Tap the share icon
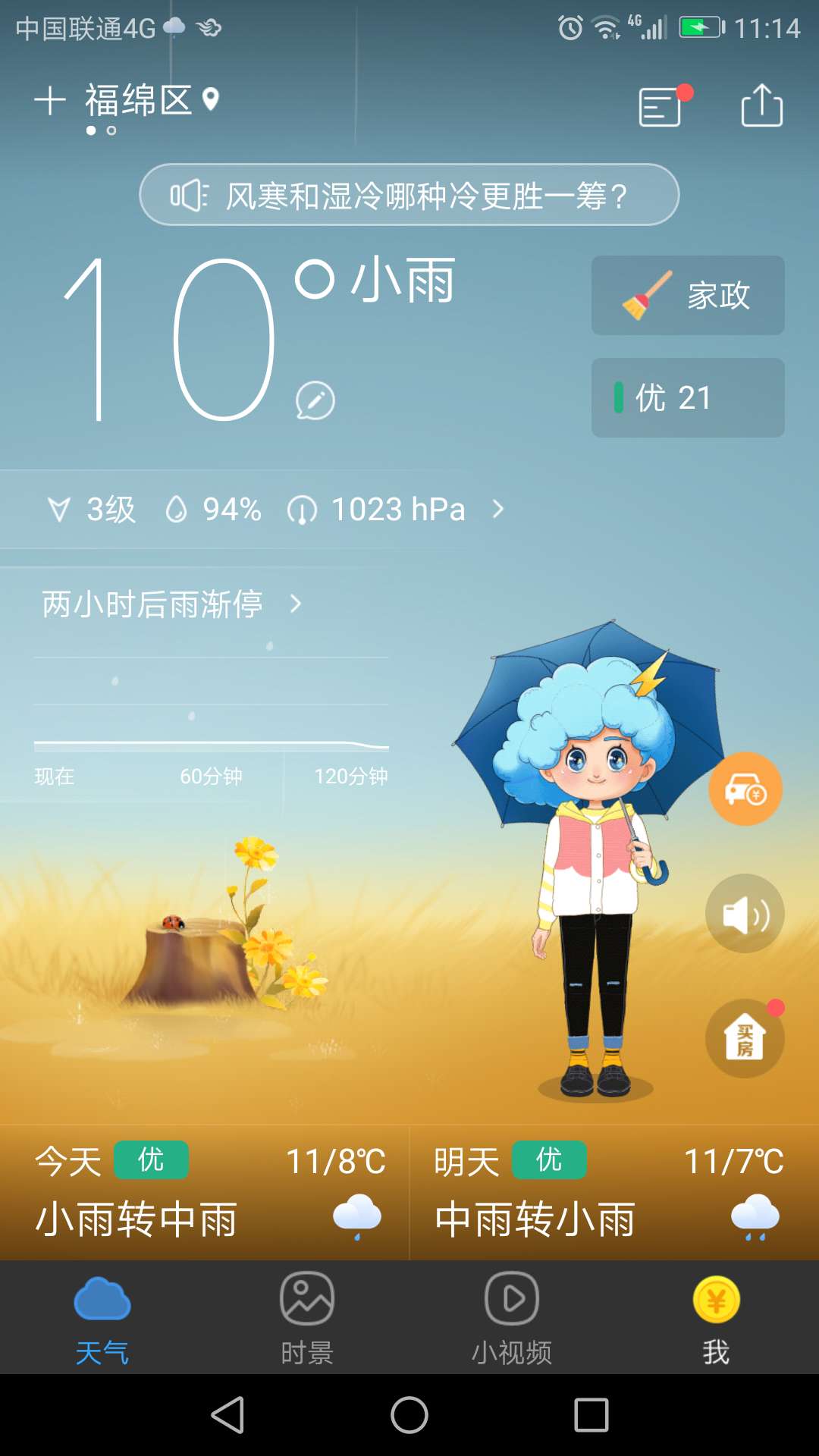This screenshot has height=1456, width=819. tap(762, 106)
